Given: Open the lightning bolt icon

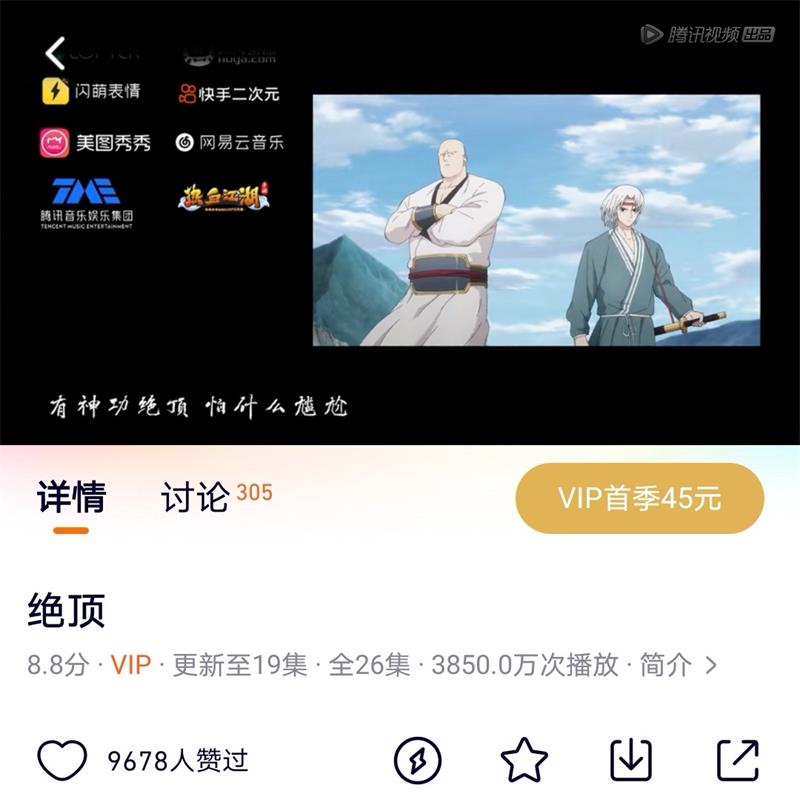Looking at the screenshot, I should click(416, 761).
